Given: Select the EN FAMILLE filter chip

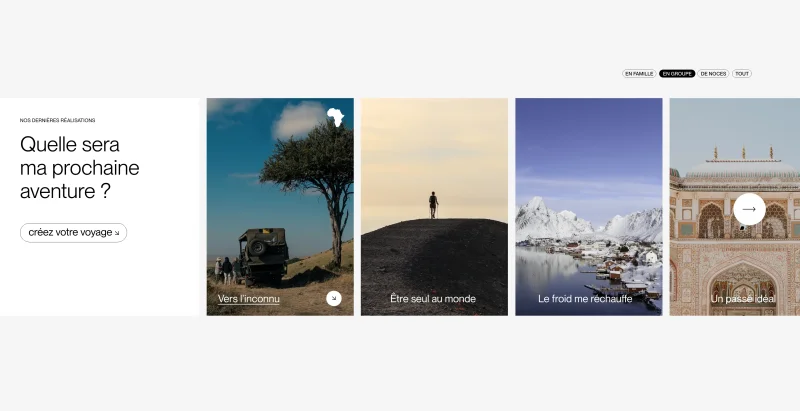Looking at the screenshot, I should click(639, 74).
